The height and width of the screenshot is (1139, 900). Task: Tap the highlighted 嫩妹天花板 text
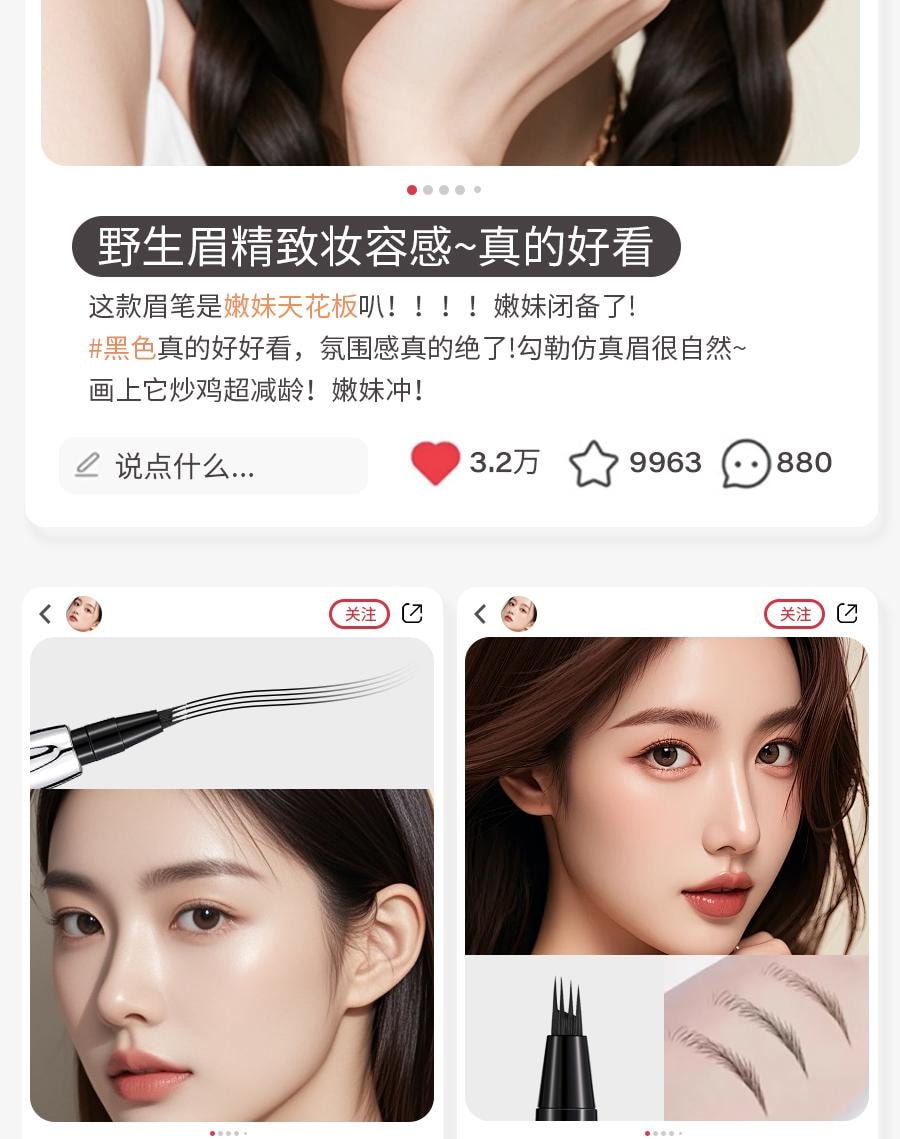[x=288, y=305]
